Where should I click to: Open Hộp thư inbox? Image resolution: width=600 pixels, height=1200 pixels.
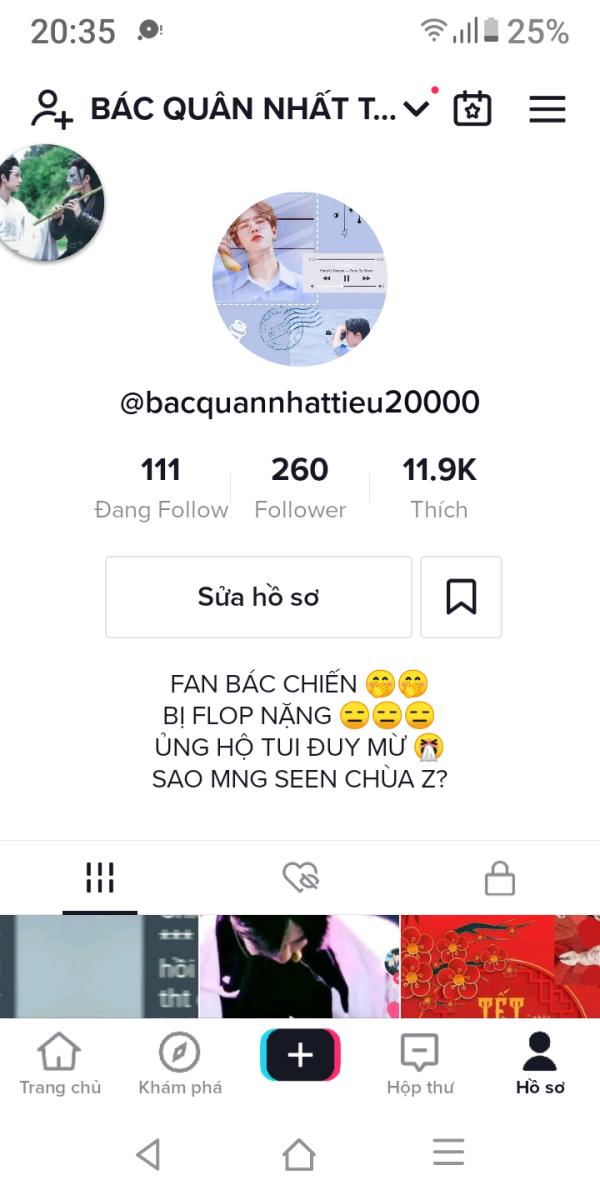420,1064
